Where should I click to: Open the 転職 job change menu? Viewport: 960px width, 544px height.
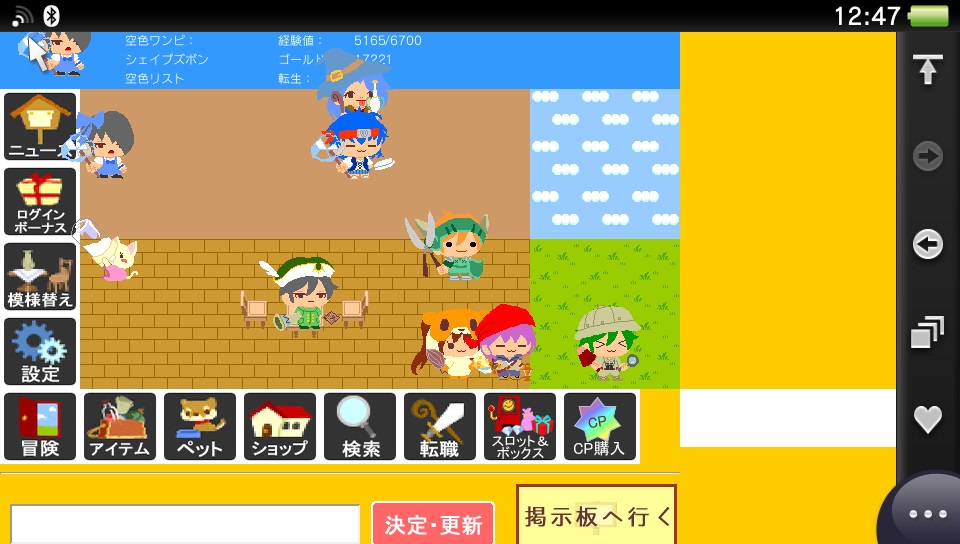coord(440,426)
